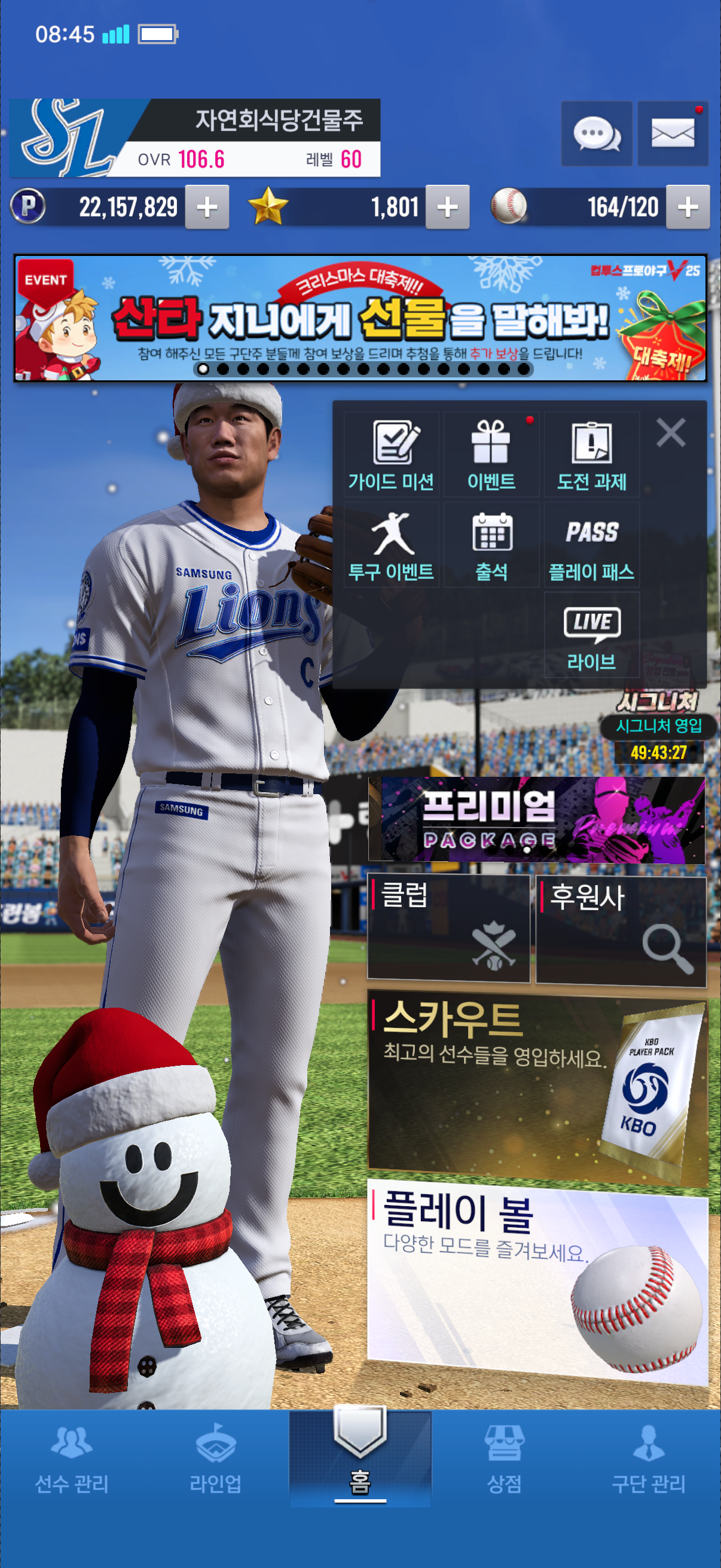
Task: Open 출석 attendance calendar
Action: tap(491, 545)
